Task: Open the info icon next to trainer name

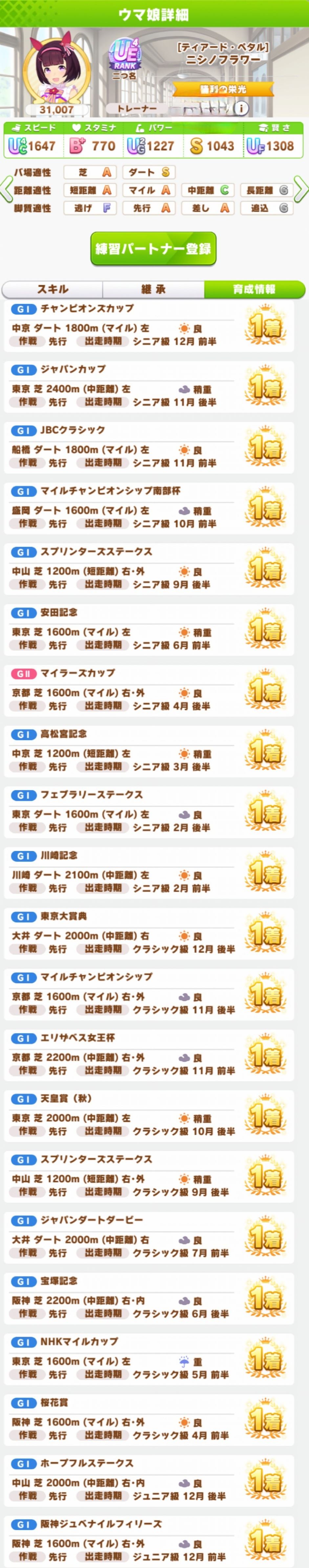Action: pos(241,108)
